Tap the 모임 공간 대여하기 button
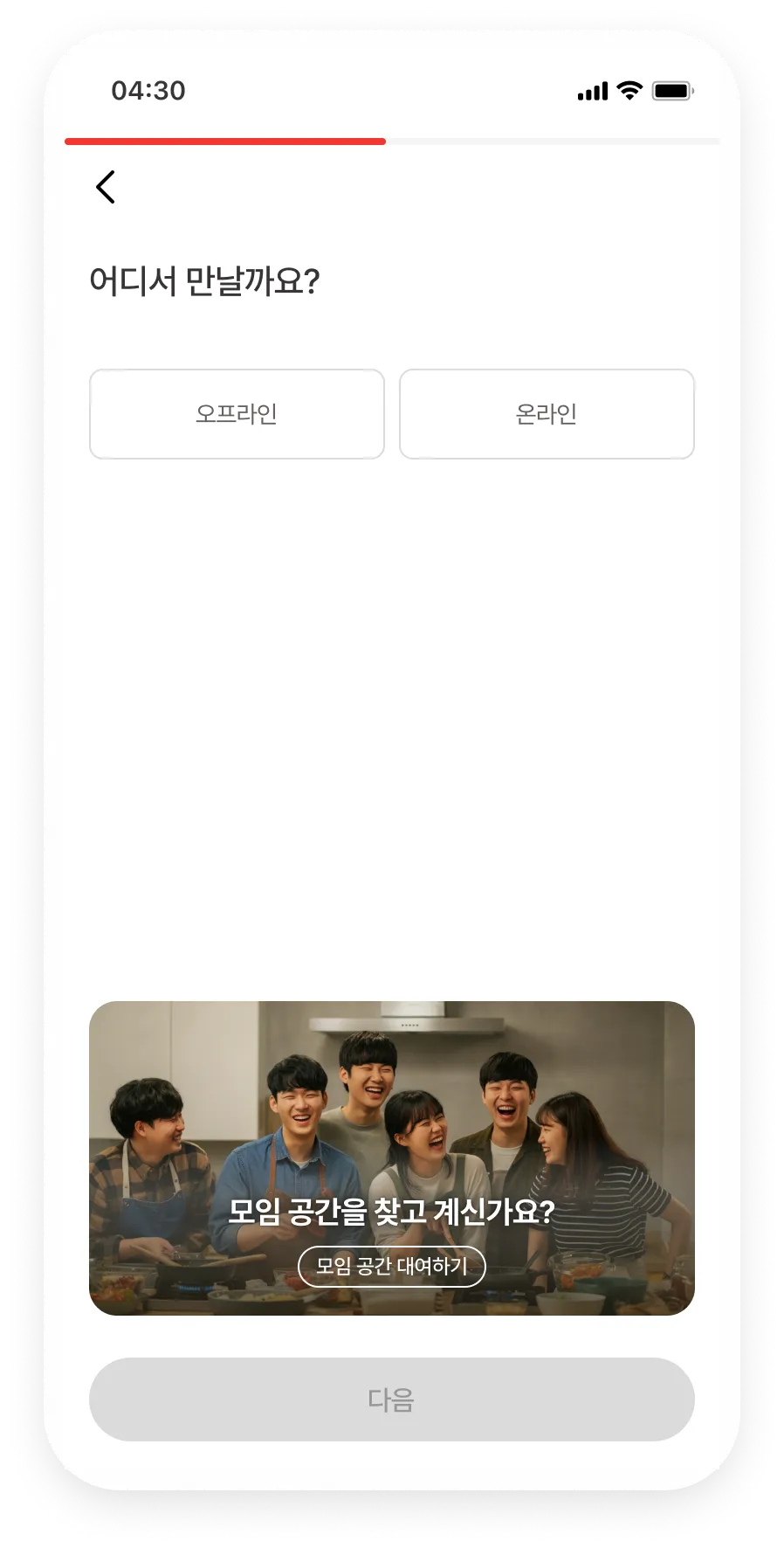This screenshot has width=784, height=1548. [x=392, y=1267]
